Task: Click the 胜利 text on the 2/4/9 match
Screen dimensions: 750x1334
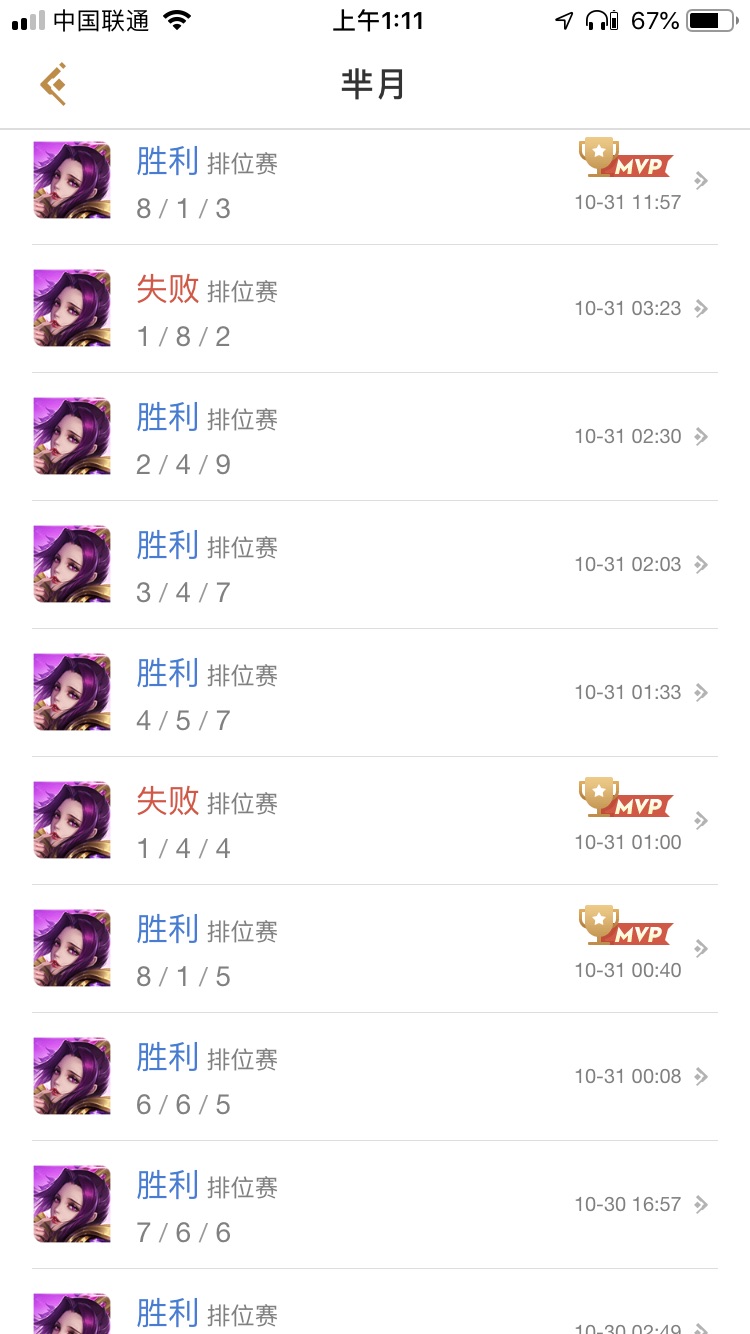Action: click(x=166, y=419)
